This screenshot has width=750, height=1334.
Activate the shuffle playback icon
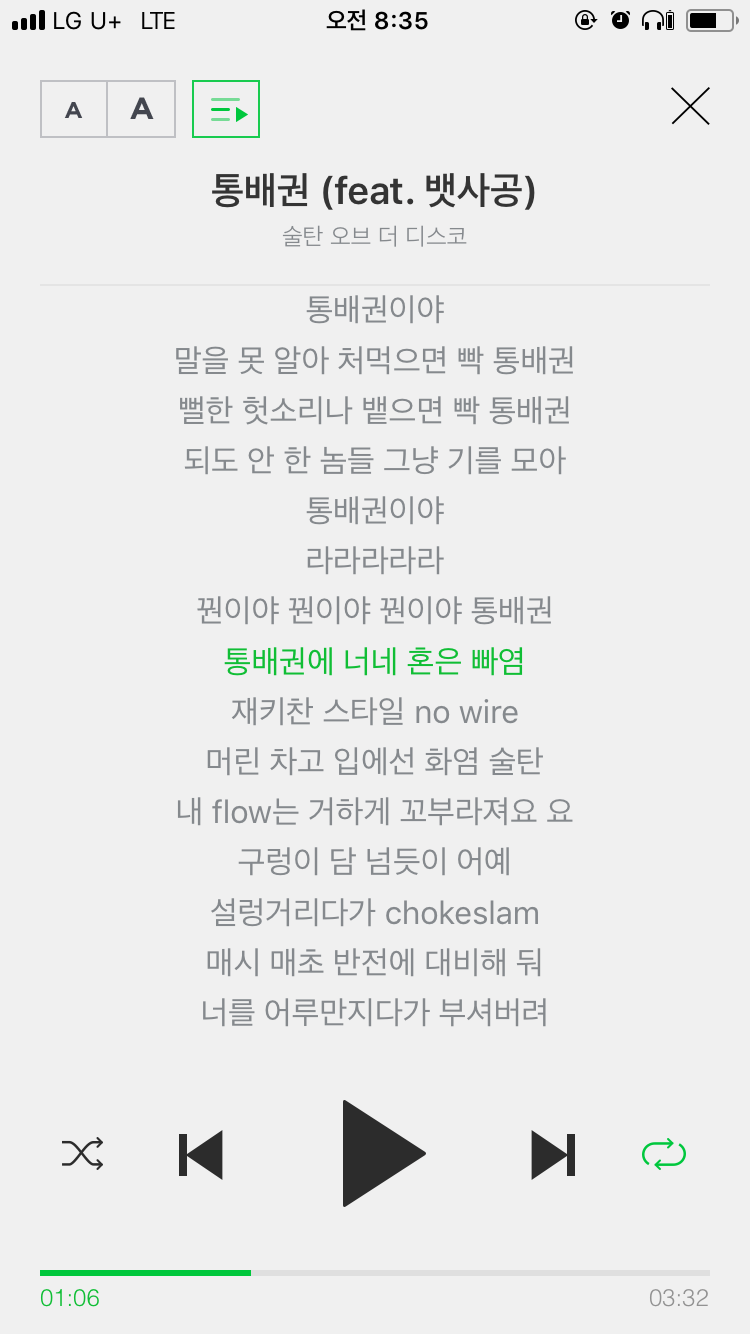[83, 1153]
